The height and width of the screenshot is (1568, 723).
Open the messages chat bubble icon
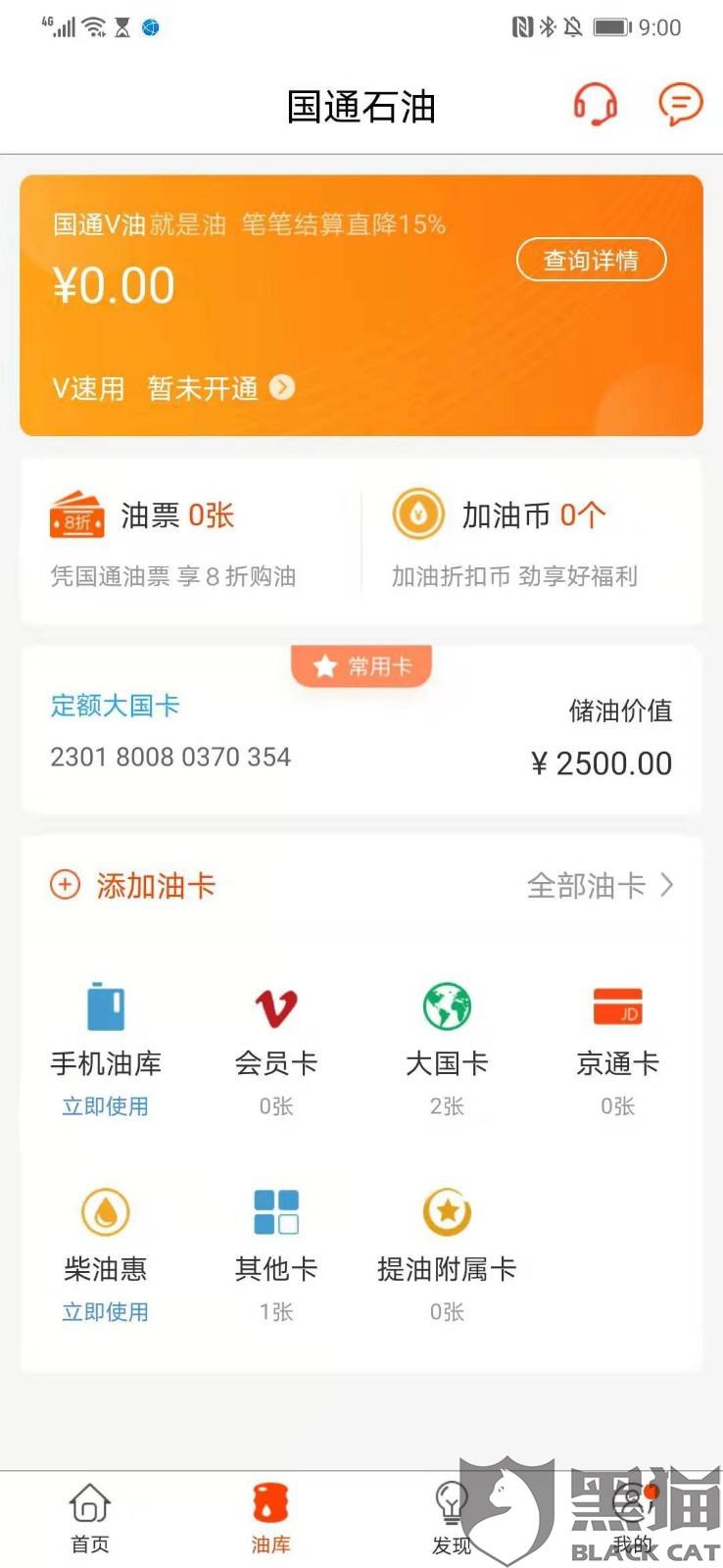pos(680,104)
